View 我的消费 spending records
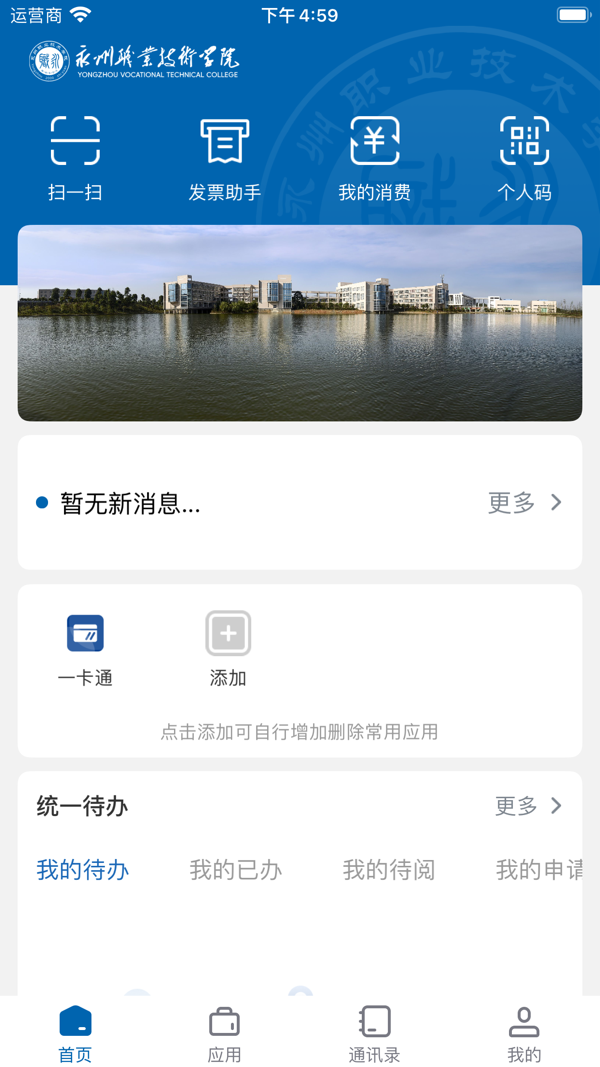The image size is (600, 1067). point(375,157)
